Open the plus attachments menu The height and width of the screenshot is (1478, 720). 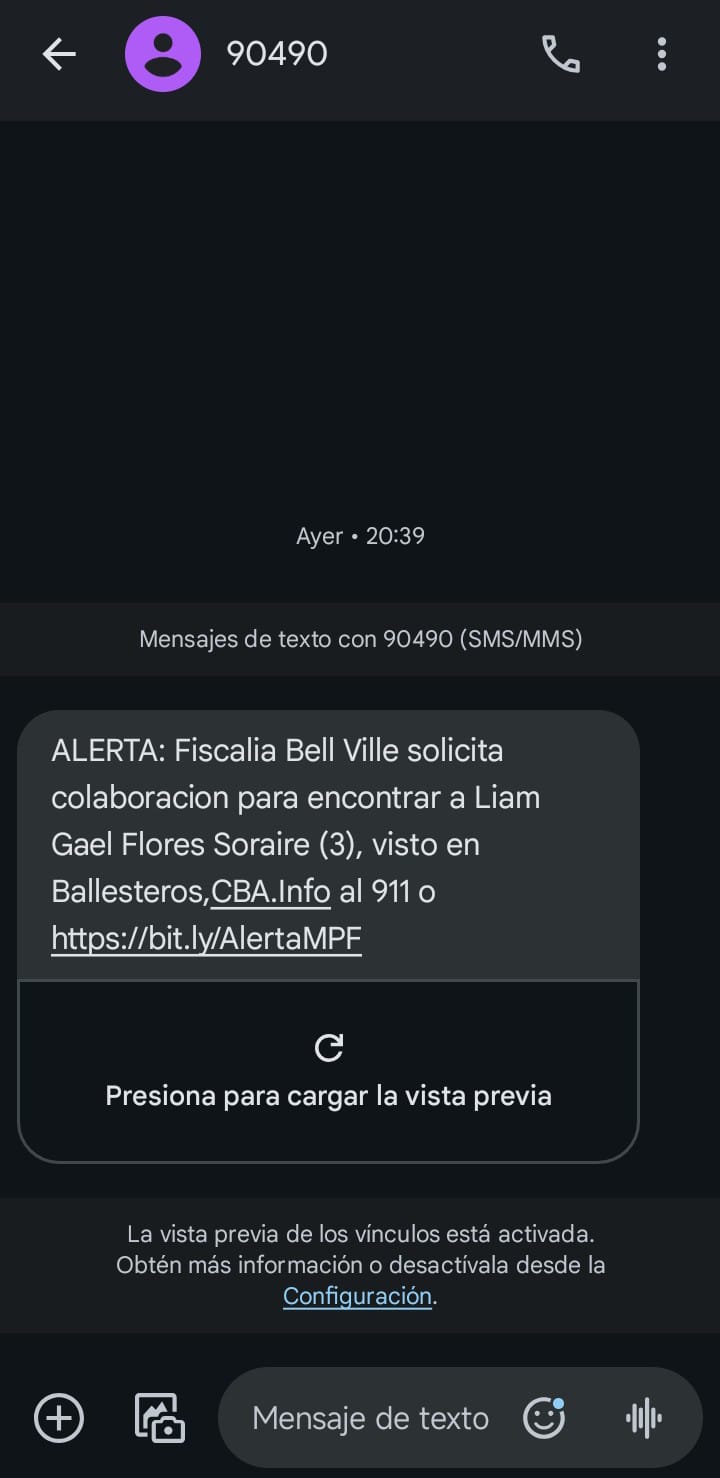pyautogui.click(x=59, y=1418)
